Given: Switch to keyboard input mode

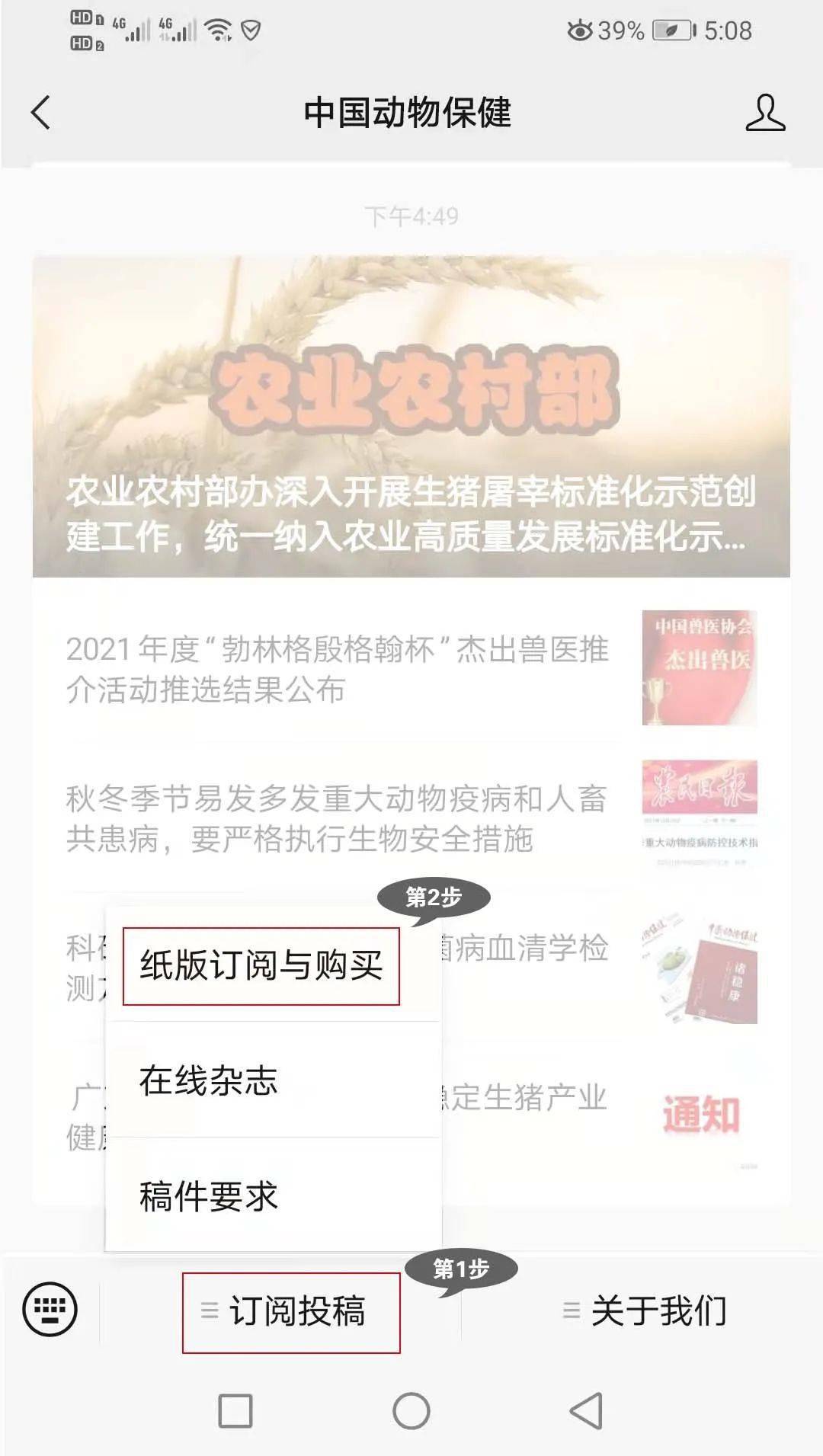Looking at the screenshot, I should tap(50, 1310).
